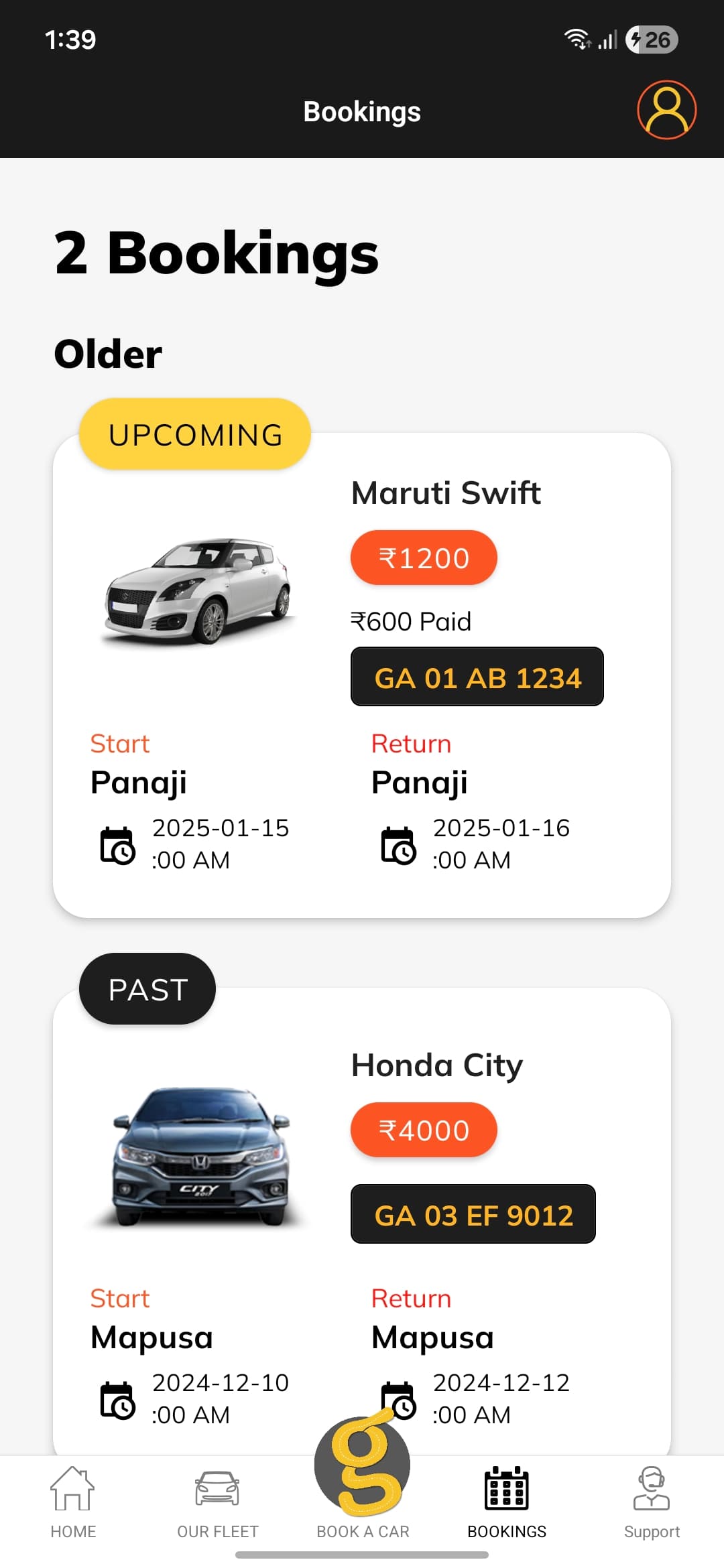The image size is (724, 1568).
Task: Tap the UPCOMING status badge
Action: tap(194, 434)
